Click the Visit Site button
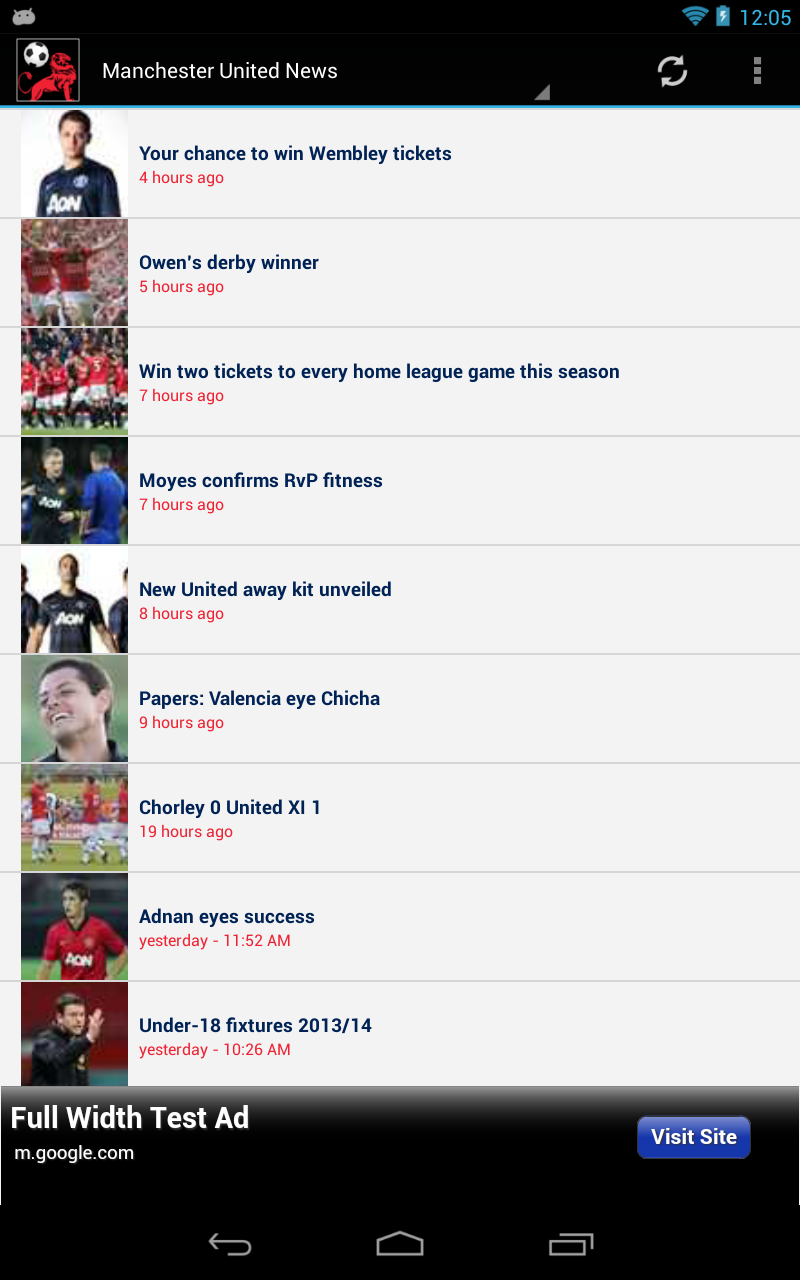The height and width of the screenshot is (1280, 800). 693,1137
